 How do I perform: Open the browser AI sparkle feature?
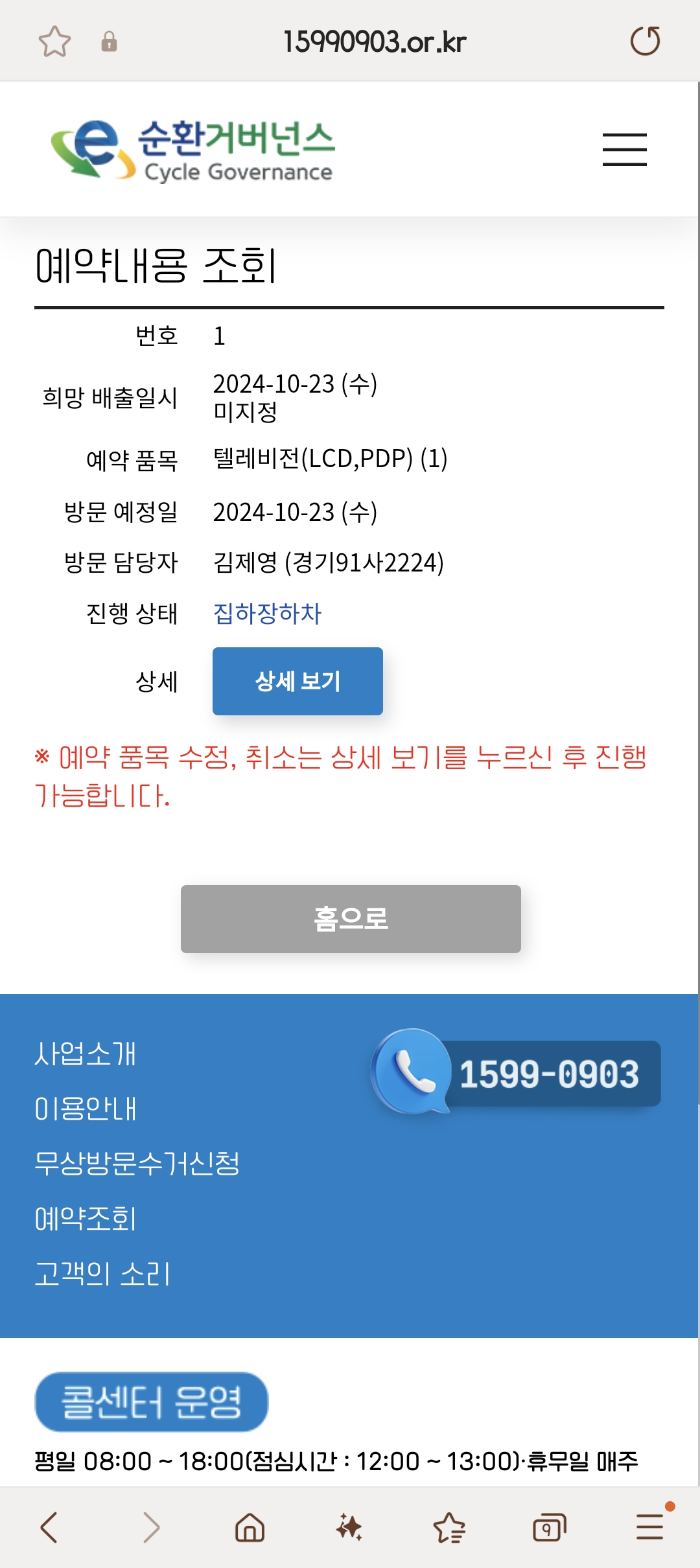tap(349, 1528)
